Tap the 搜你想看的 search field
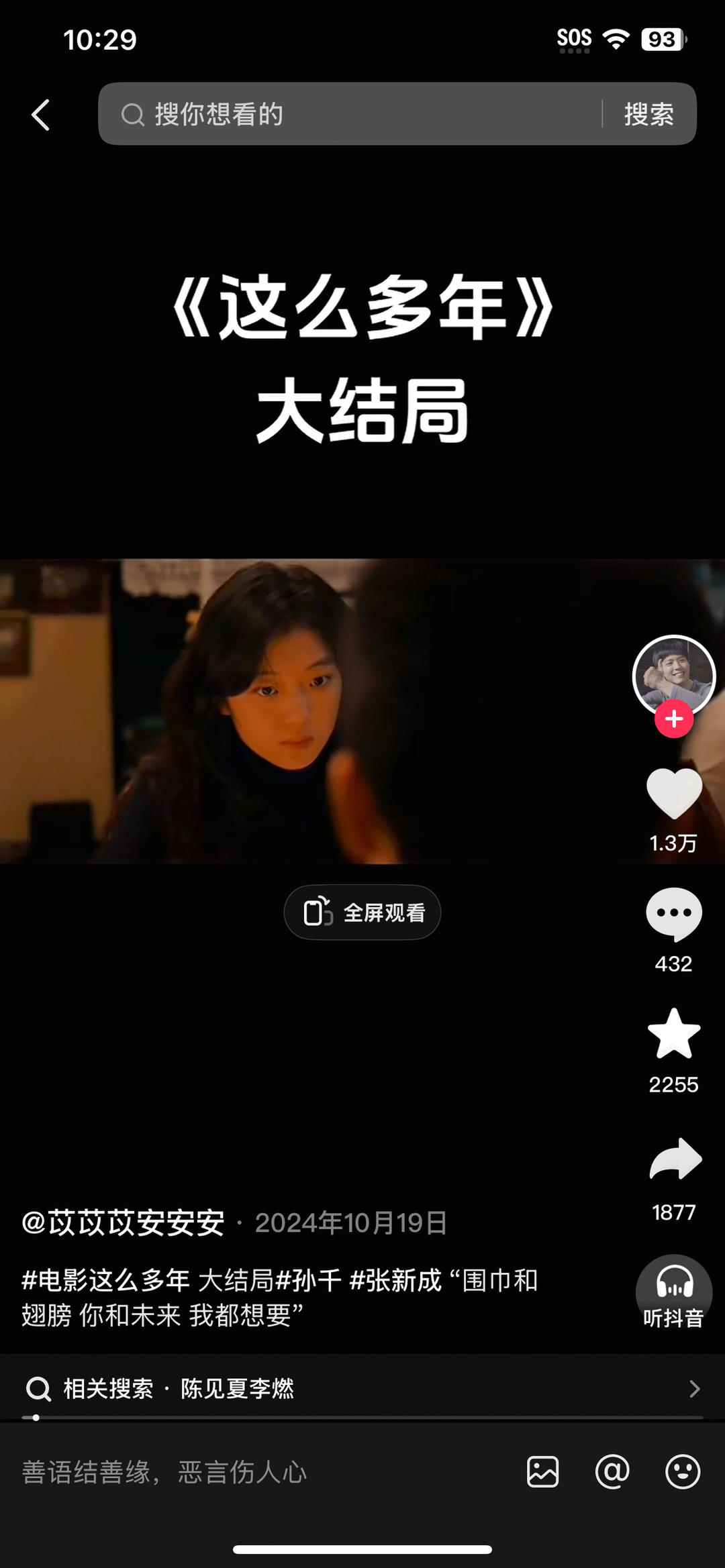 [x=349, y=114]
